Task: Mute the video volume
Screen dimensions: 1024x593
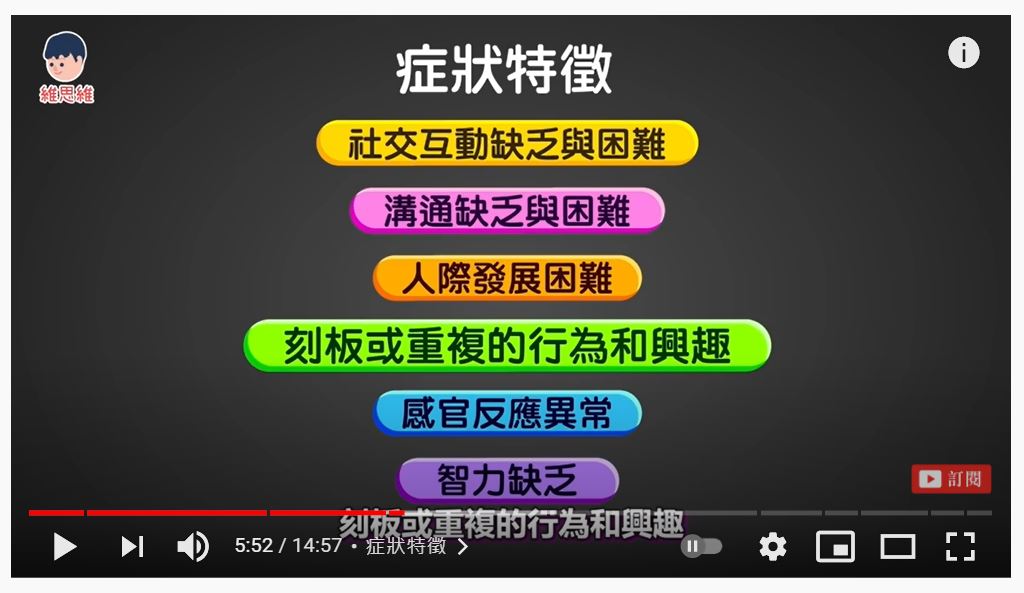Action: [192, 546]
